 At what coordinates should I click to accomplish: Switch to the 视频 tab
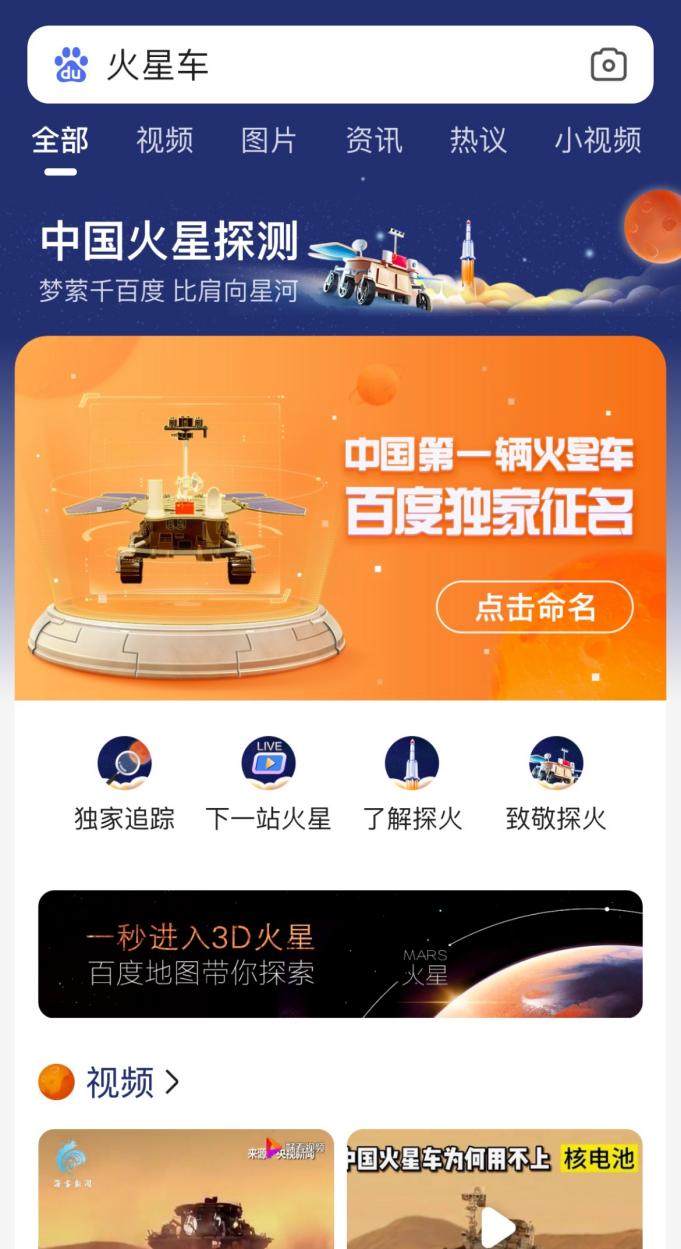[x=164, y=141]
